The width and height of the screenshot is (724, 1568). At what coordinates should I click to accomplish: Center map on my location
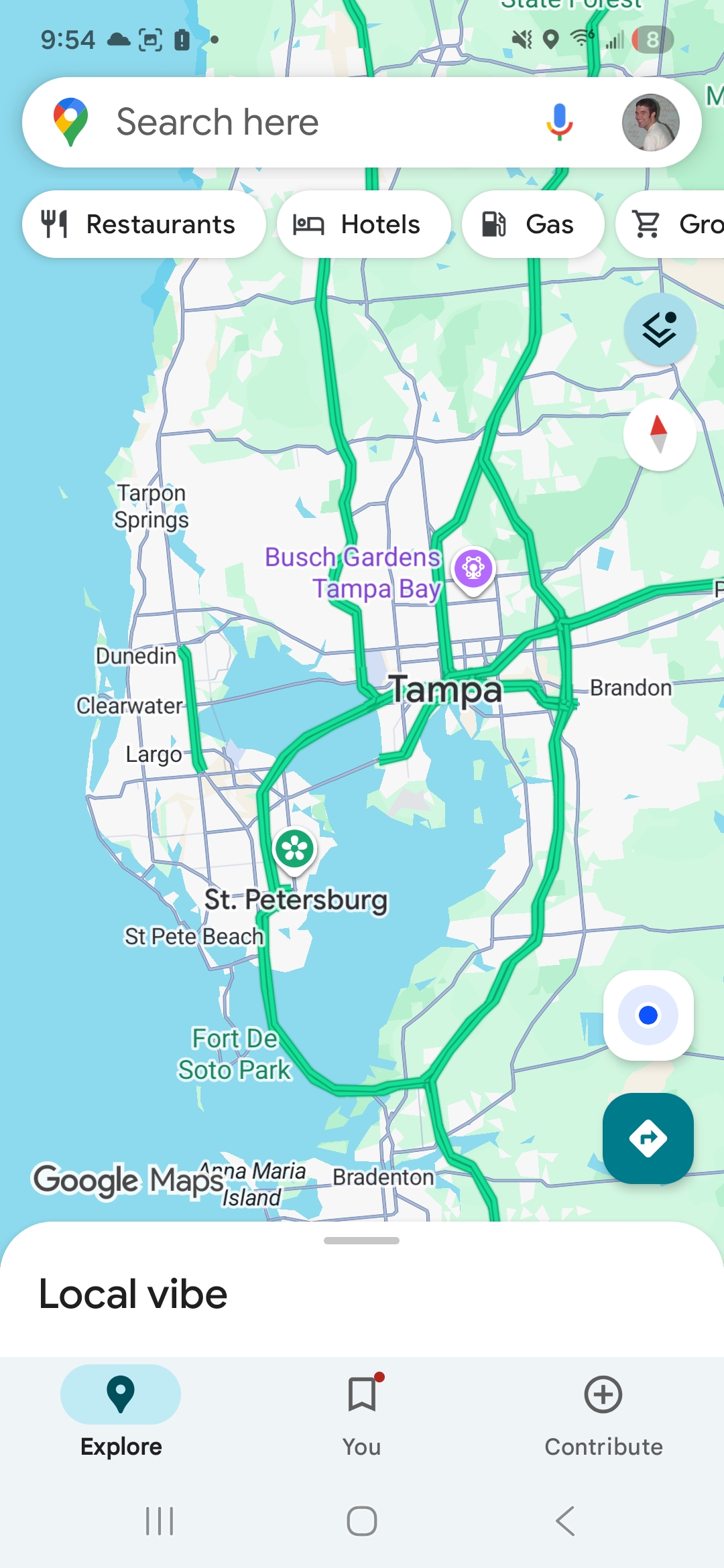[x=648, y=1015]
